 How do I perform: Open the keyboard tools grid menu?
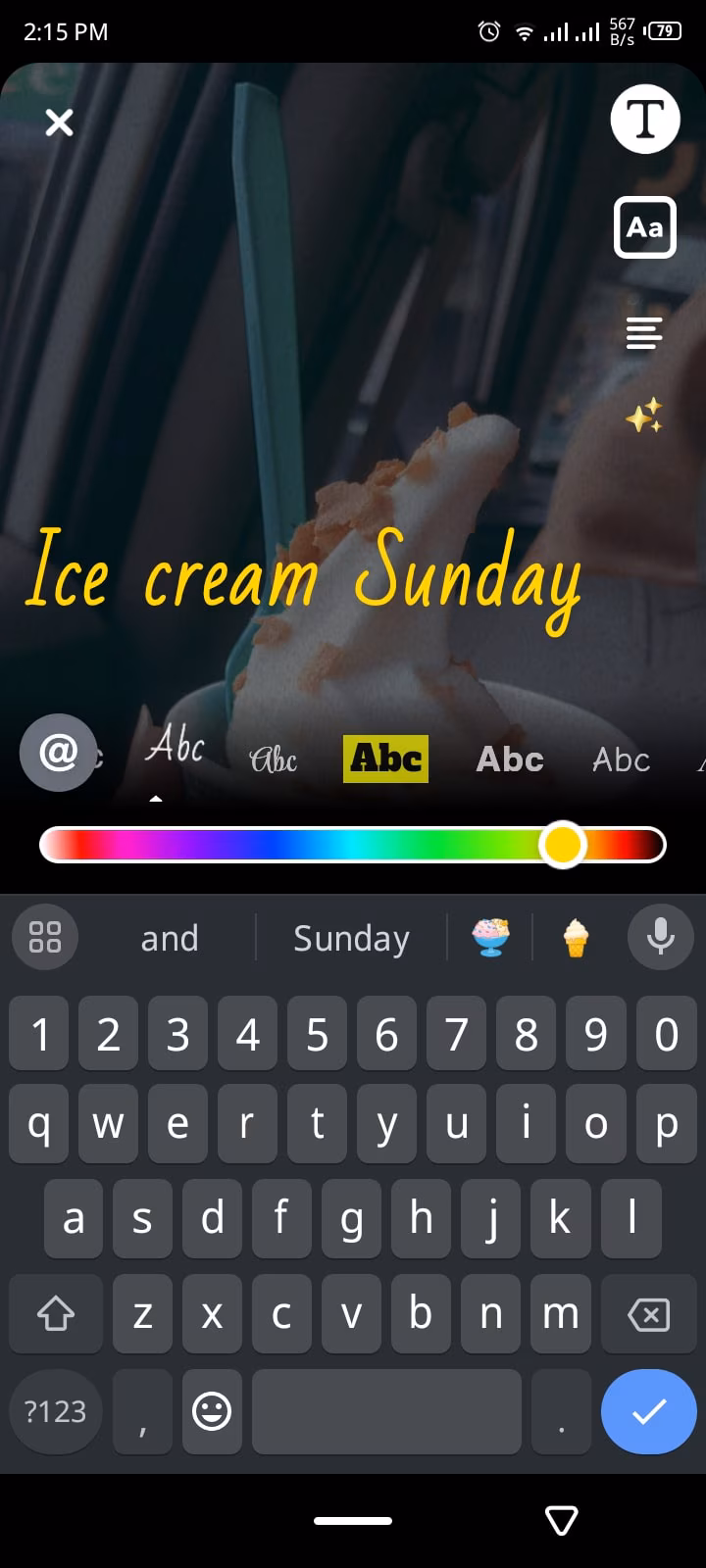pos(45,937)
